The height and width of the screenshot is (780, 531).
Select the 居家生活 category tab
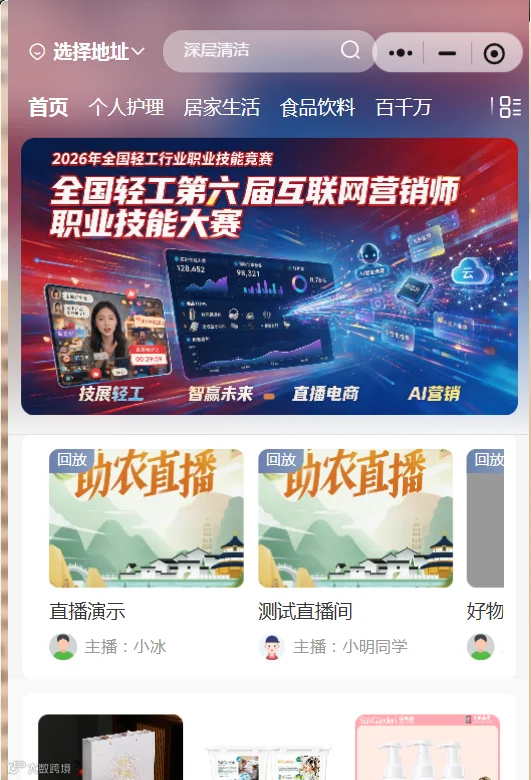tap(221, 107)
